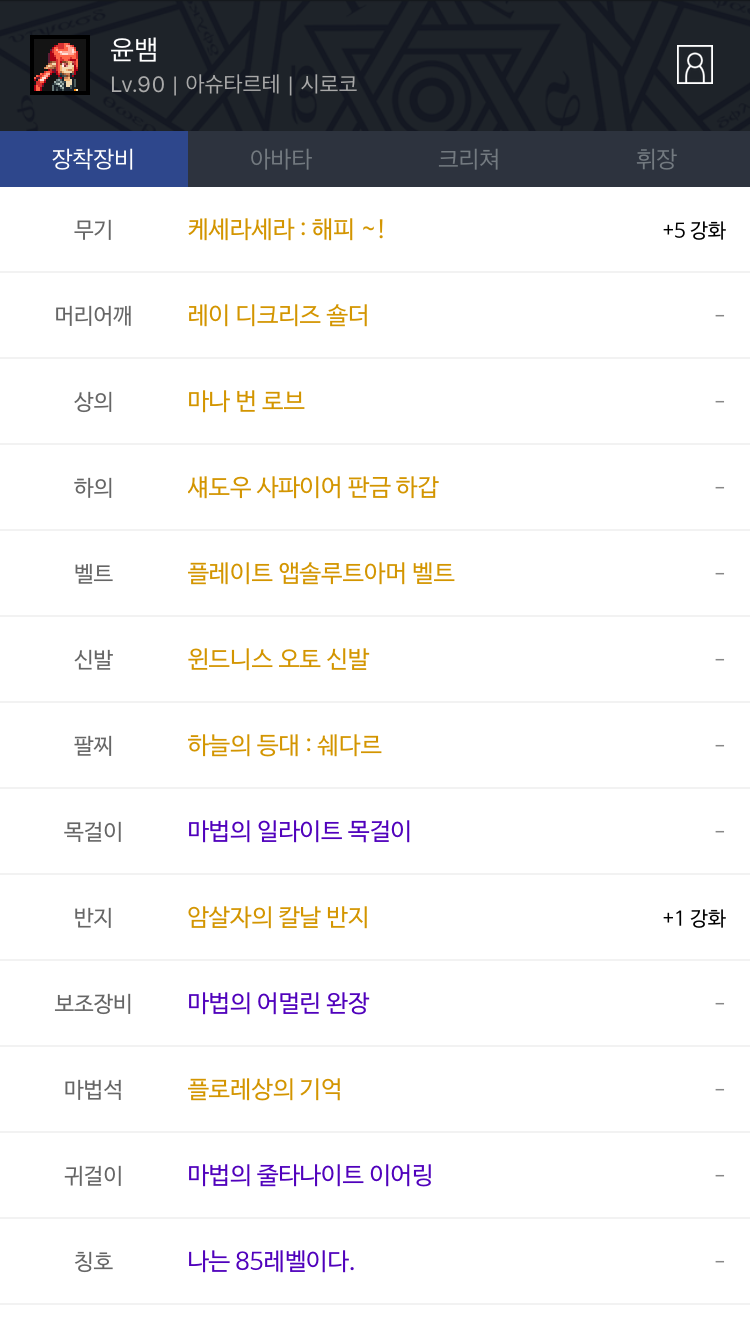Viewport: 750px width, 1334px height.
Task: View 플레이트 앱솔루트아머 벨트 item
Action: point(321,574)
